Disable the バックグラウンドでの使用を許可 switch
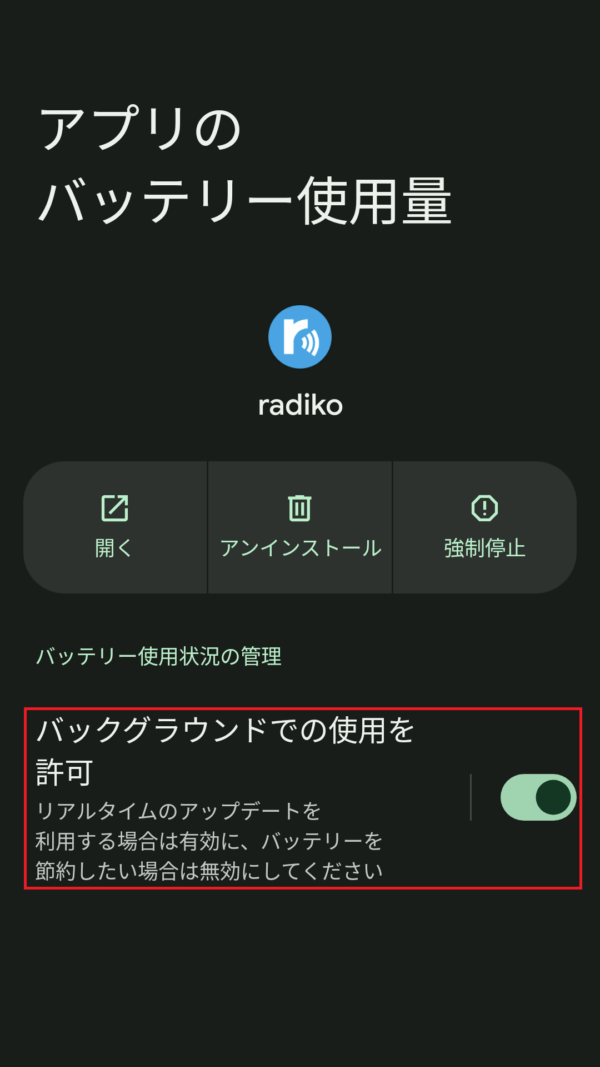Viewport: 600px width, 1067px height. tap(538, 797)
